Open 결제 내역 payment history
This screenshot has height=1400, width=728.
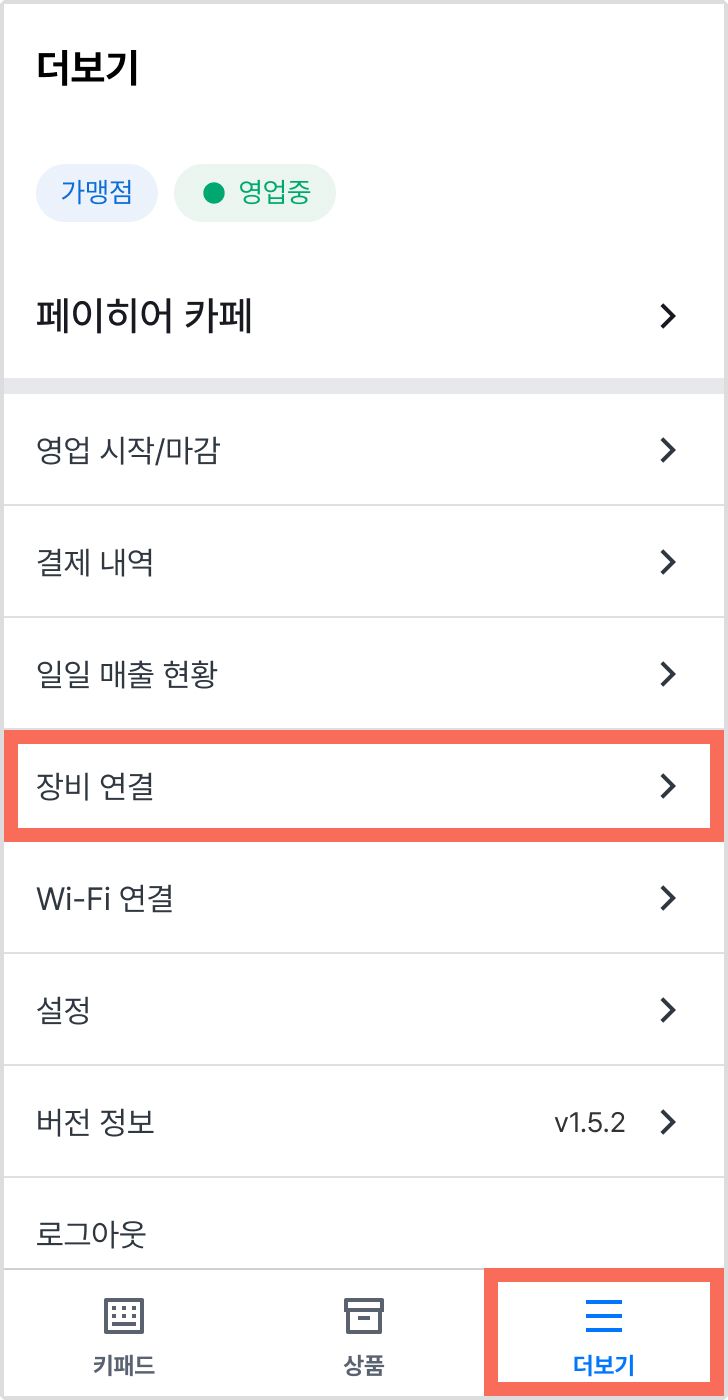364,562
